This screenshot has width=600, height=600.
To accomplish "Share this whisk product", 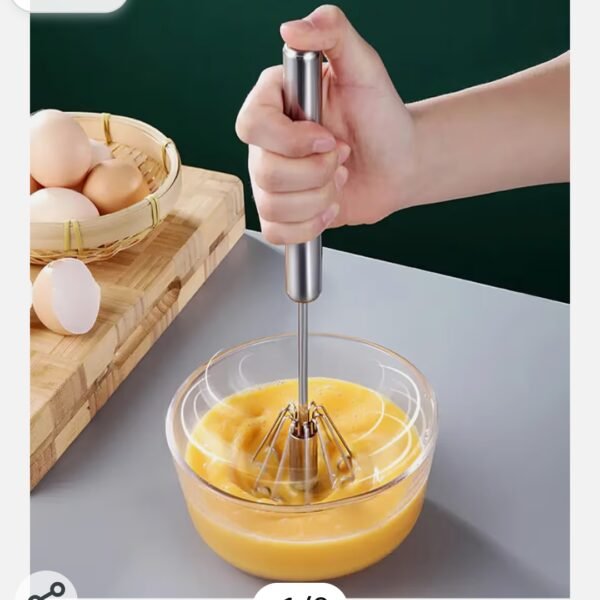I will click(x=46, y=591).
